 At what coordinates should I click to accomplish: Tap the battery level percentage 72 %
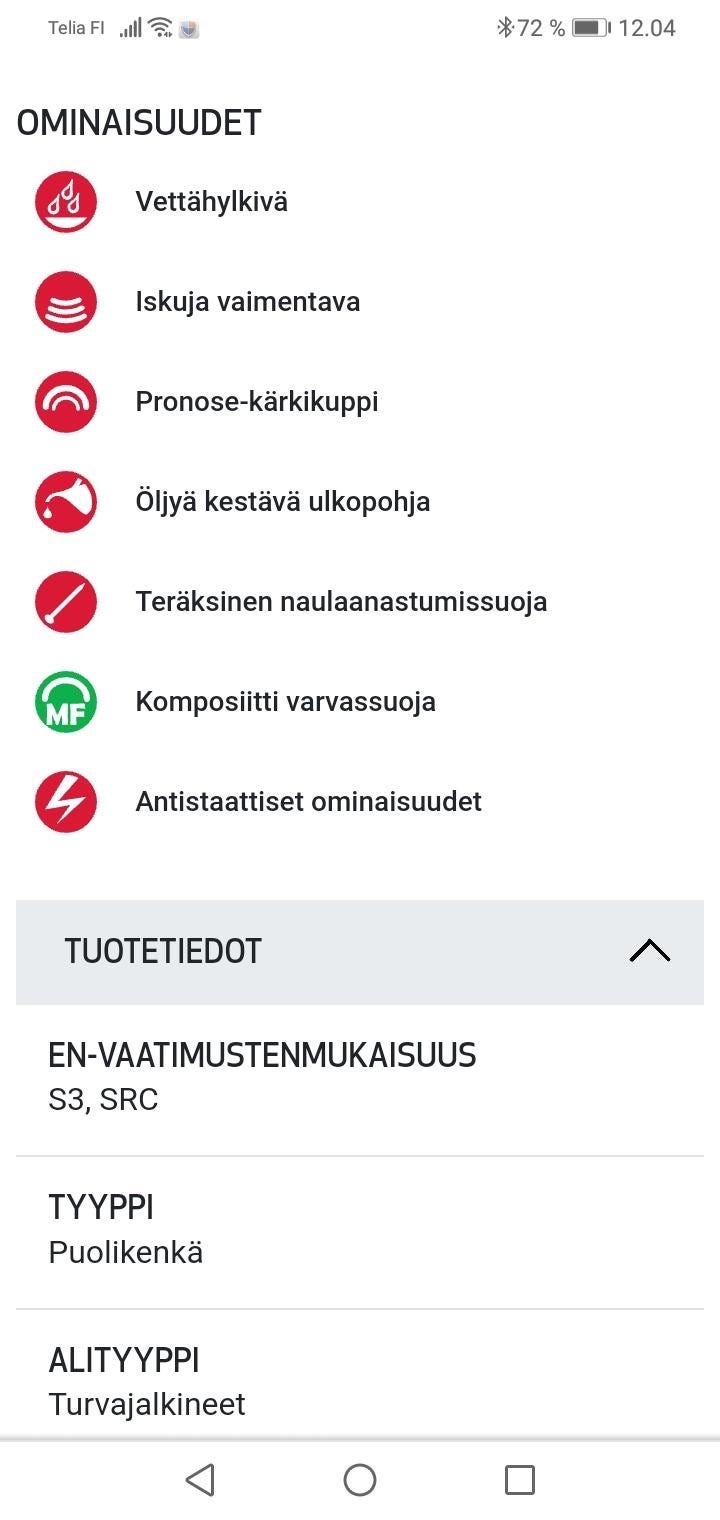pos(540,28)
